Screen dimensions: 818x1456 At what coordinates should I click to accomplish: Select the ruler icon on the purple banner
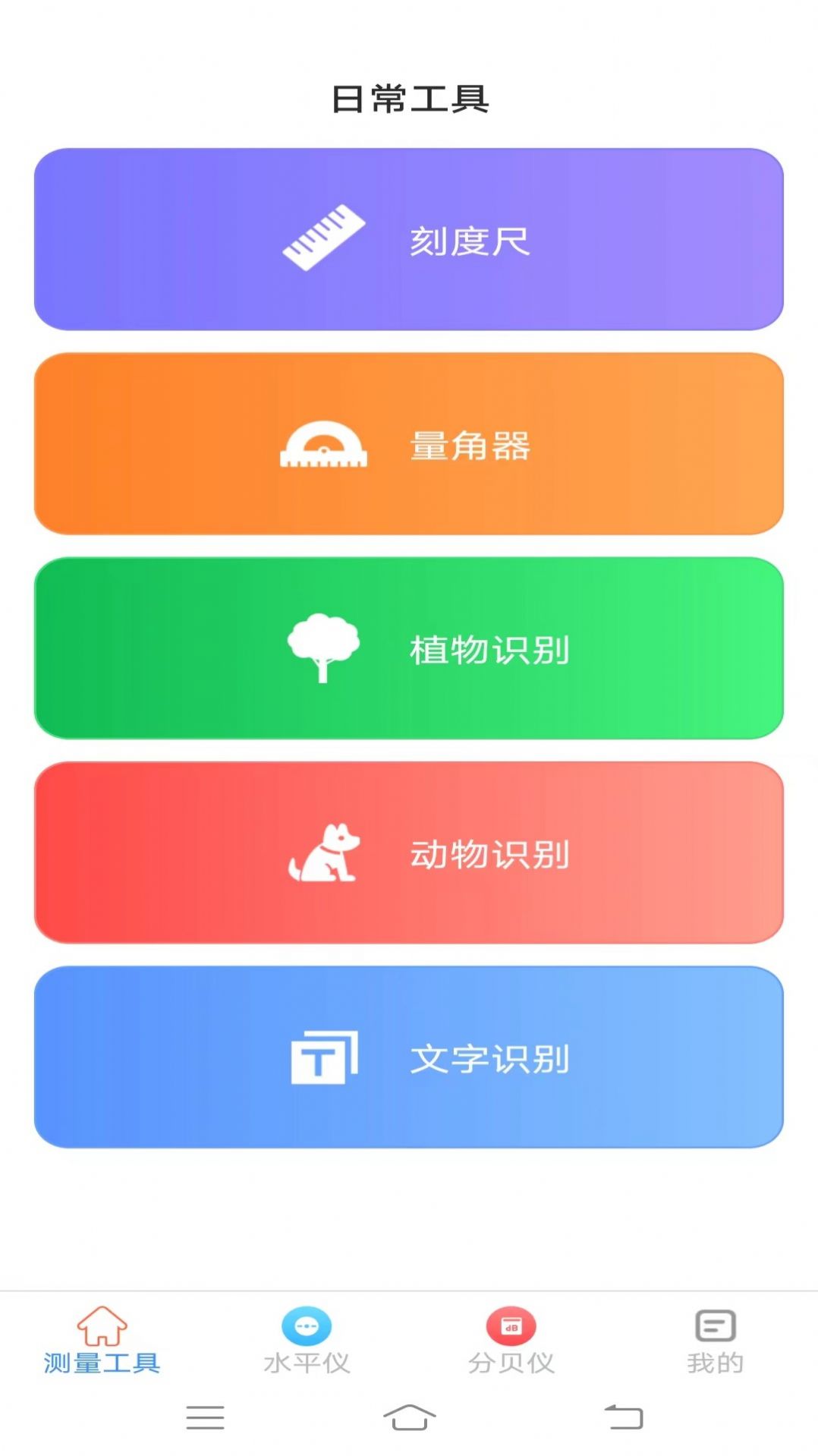tap(322, 238)
